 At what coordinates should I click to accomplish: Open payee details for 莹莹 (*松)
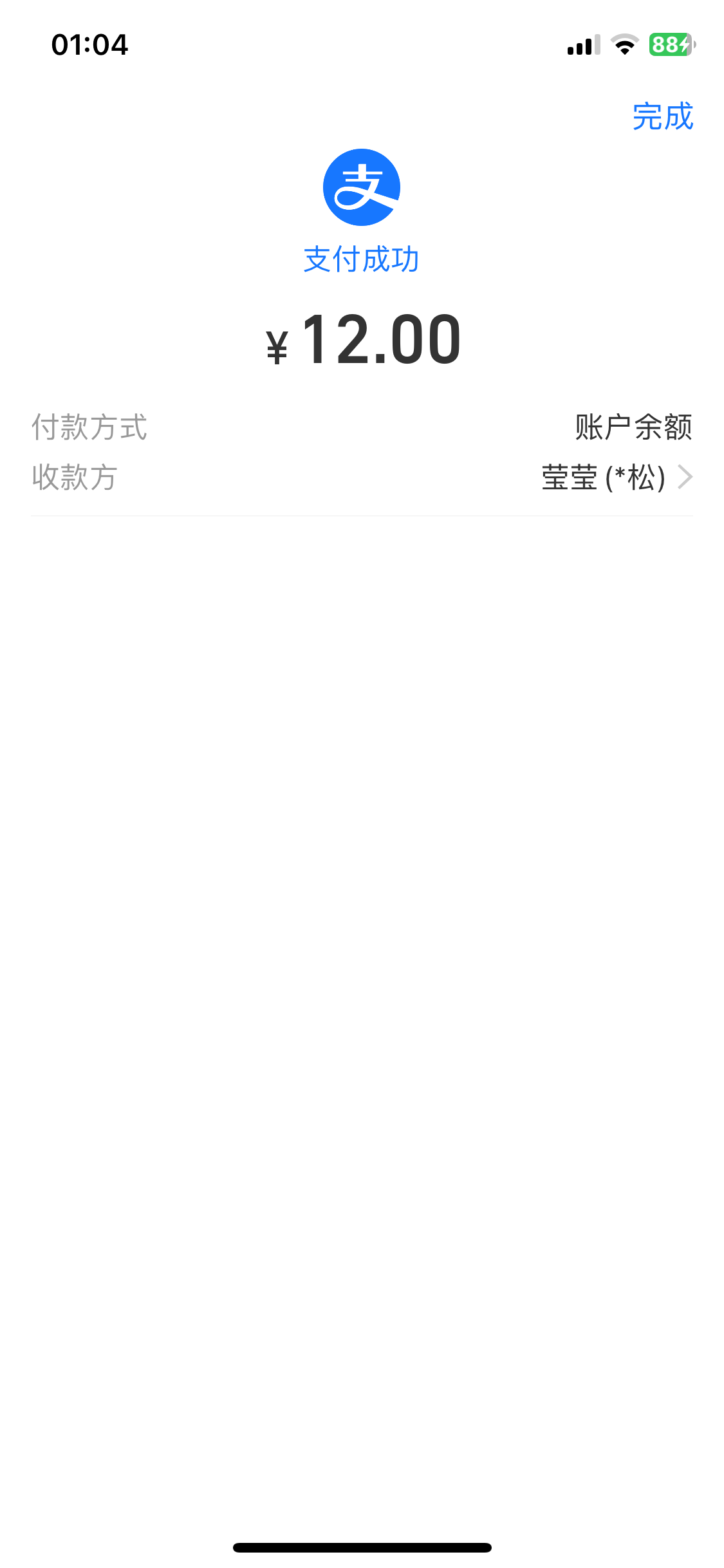[362, 478]
